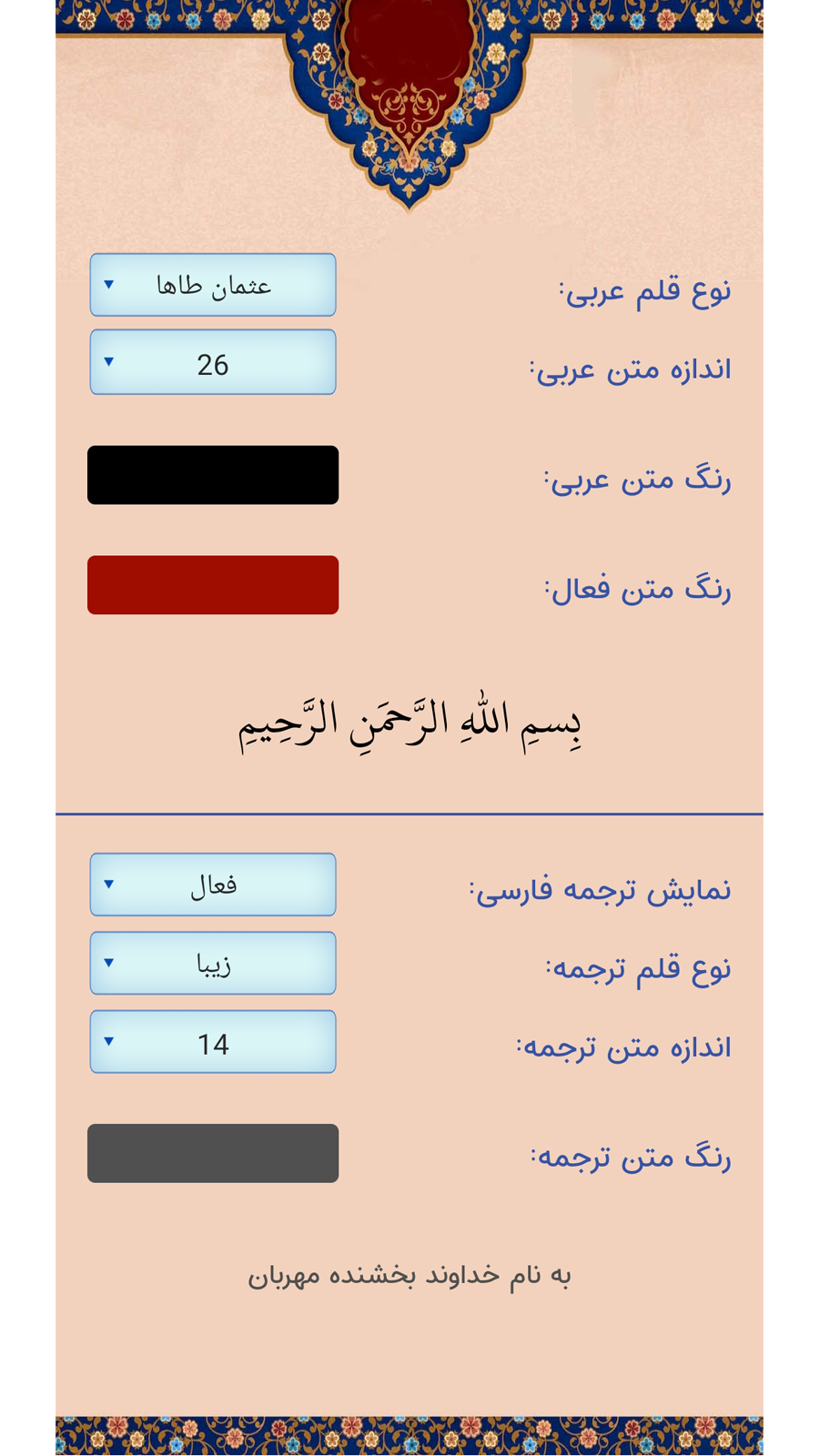
Task: Open the translation font type dropdown
Action: coord(213,963)
